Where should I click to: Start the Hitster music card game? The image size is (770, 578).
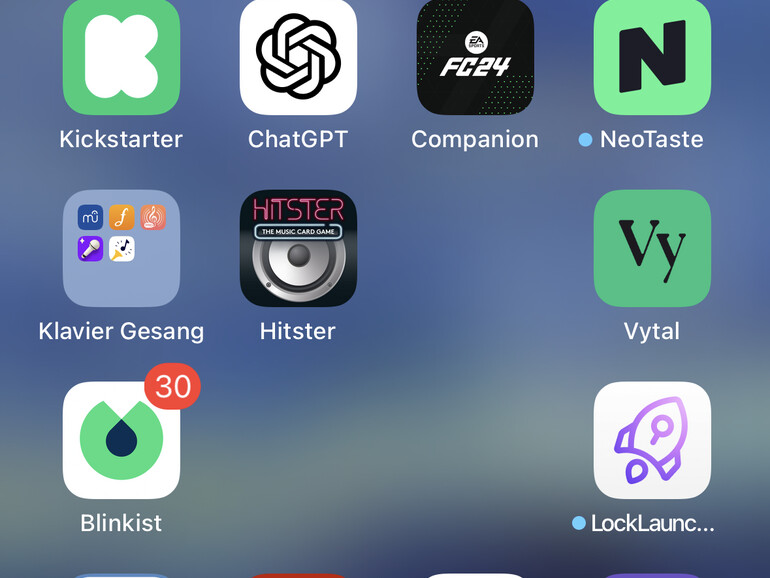[298, 248]
